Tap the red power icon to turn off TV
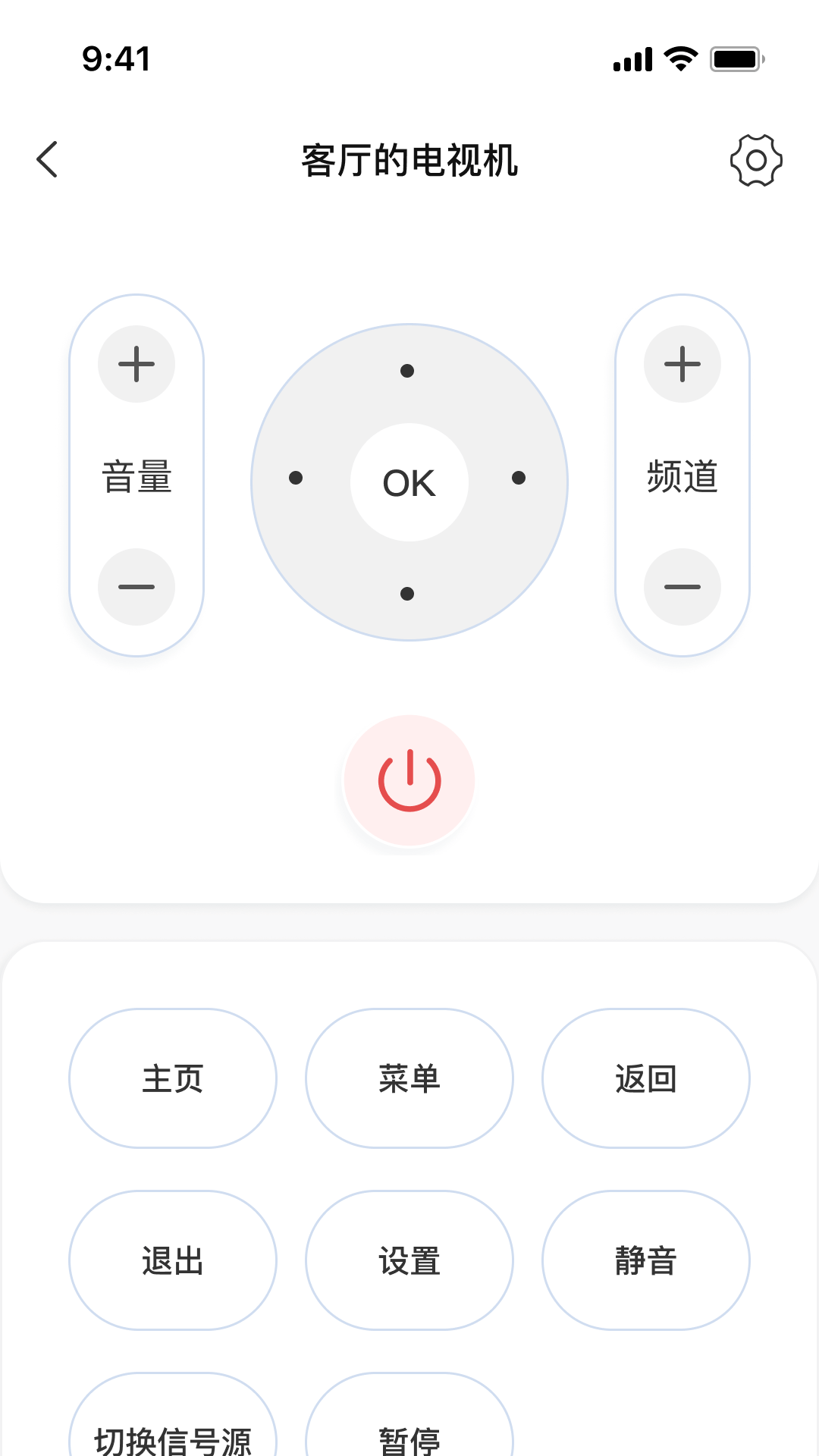Viewport: 819px width, 1456px height. (409, 780)
